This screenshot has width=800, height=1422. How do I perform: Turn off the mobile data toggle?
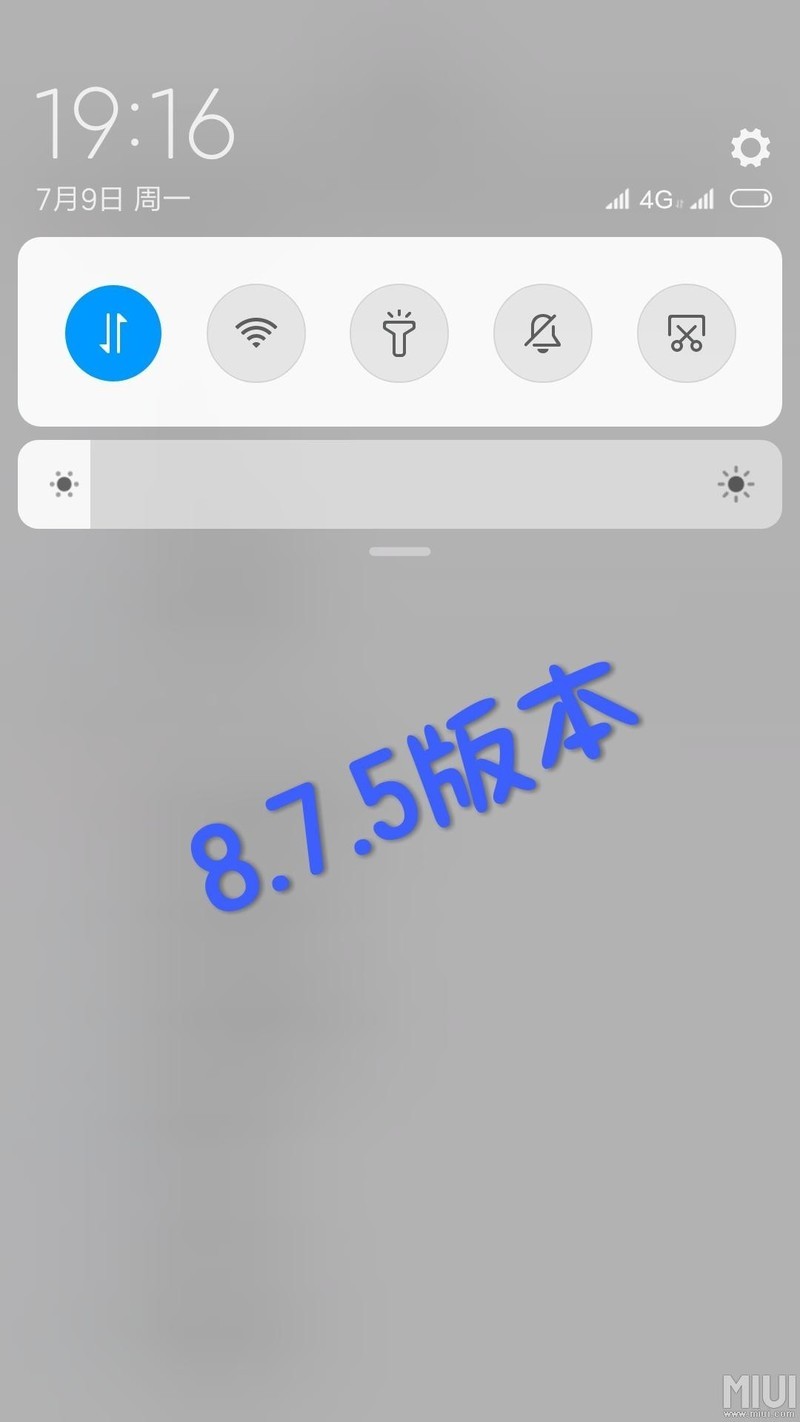pos(113,333)
